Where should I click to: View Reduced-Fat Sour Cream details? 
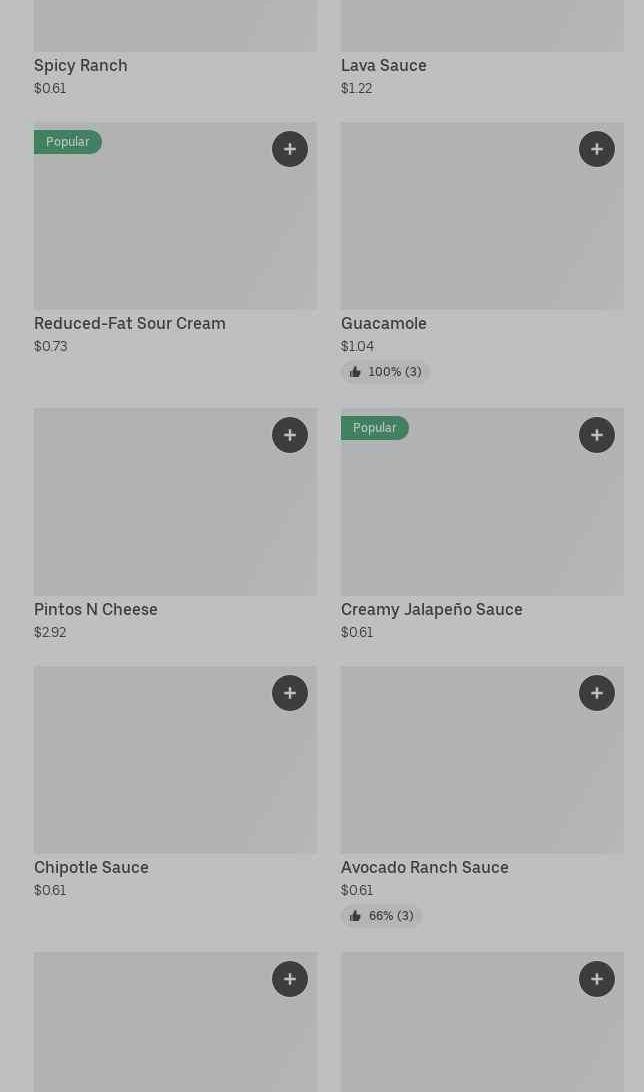click(x=129, y=323)
